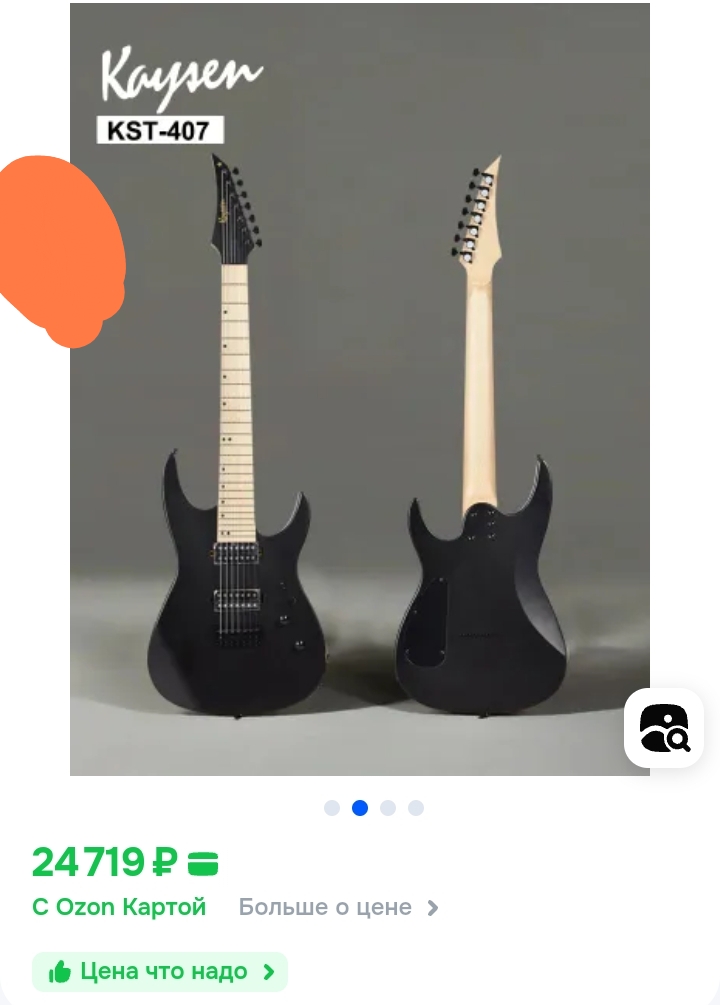The image size is (720, 1005).
Task: Tap the «Цена что надо» chip
Action: [160, 971]
